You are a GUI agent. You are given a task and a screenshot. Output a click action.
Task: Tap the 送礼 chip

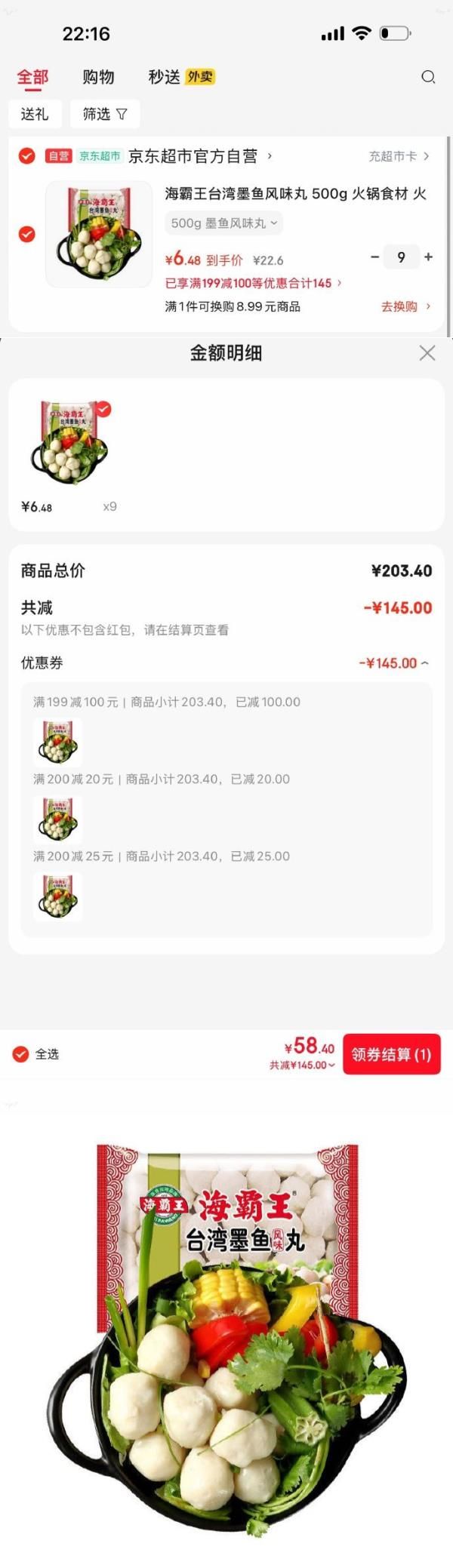click(35, 114)
